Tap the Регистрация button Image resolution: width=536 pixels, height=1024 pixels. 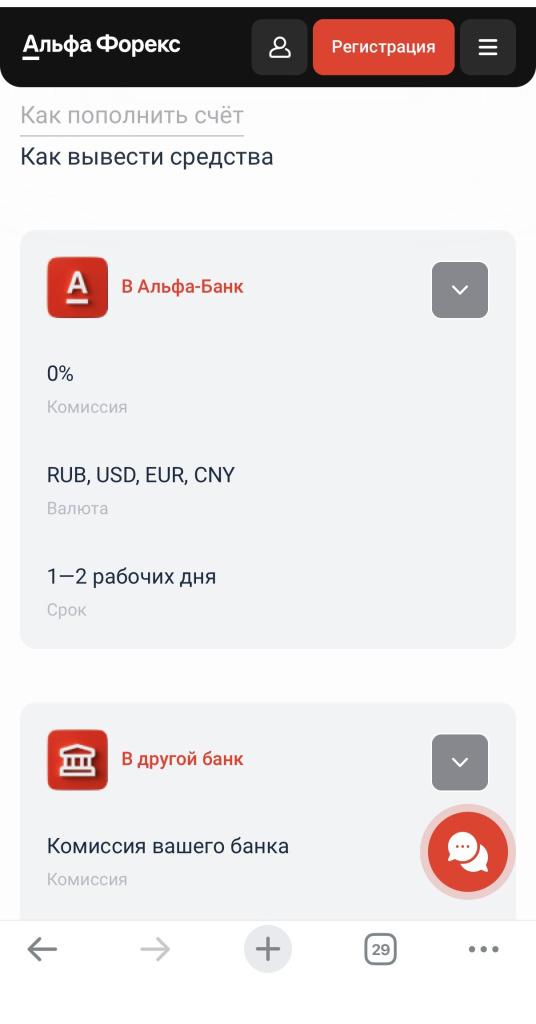[383, 47]
